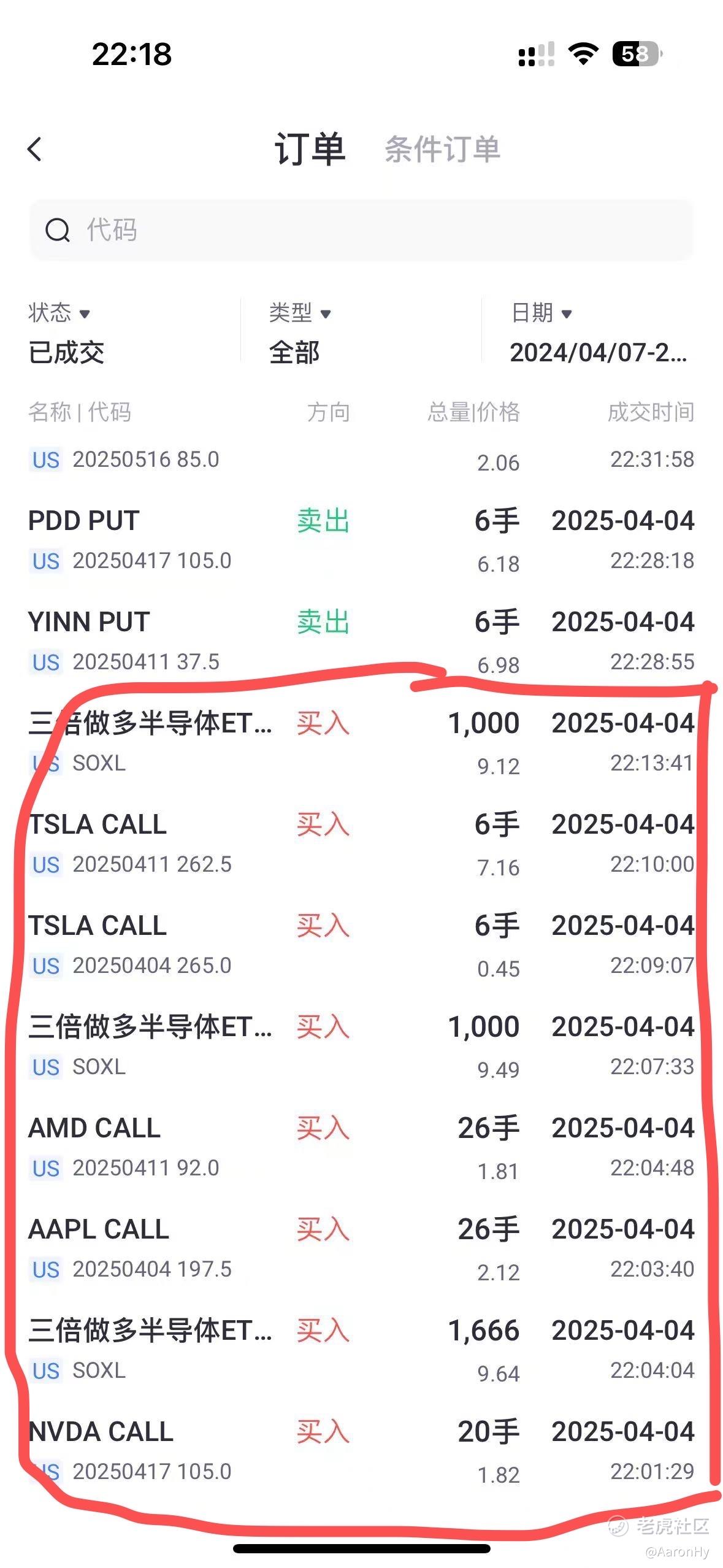Open the TSLA CALL 262.5 order
723x1568 pixels.
tap(362, 844)
